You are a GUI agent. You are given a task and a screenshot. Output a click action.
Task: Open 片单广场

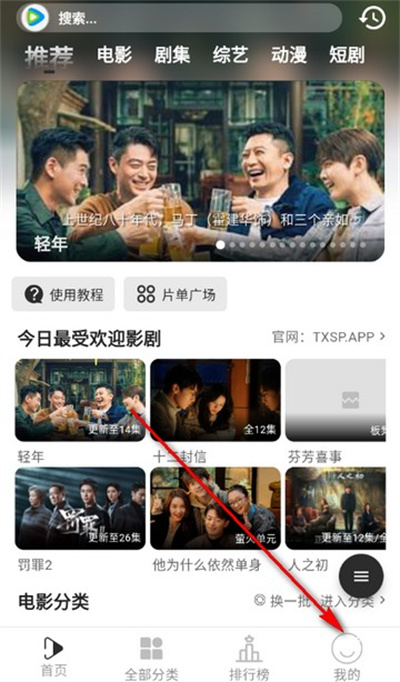[175, 294]
